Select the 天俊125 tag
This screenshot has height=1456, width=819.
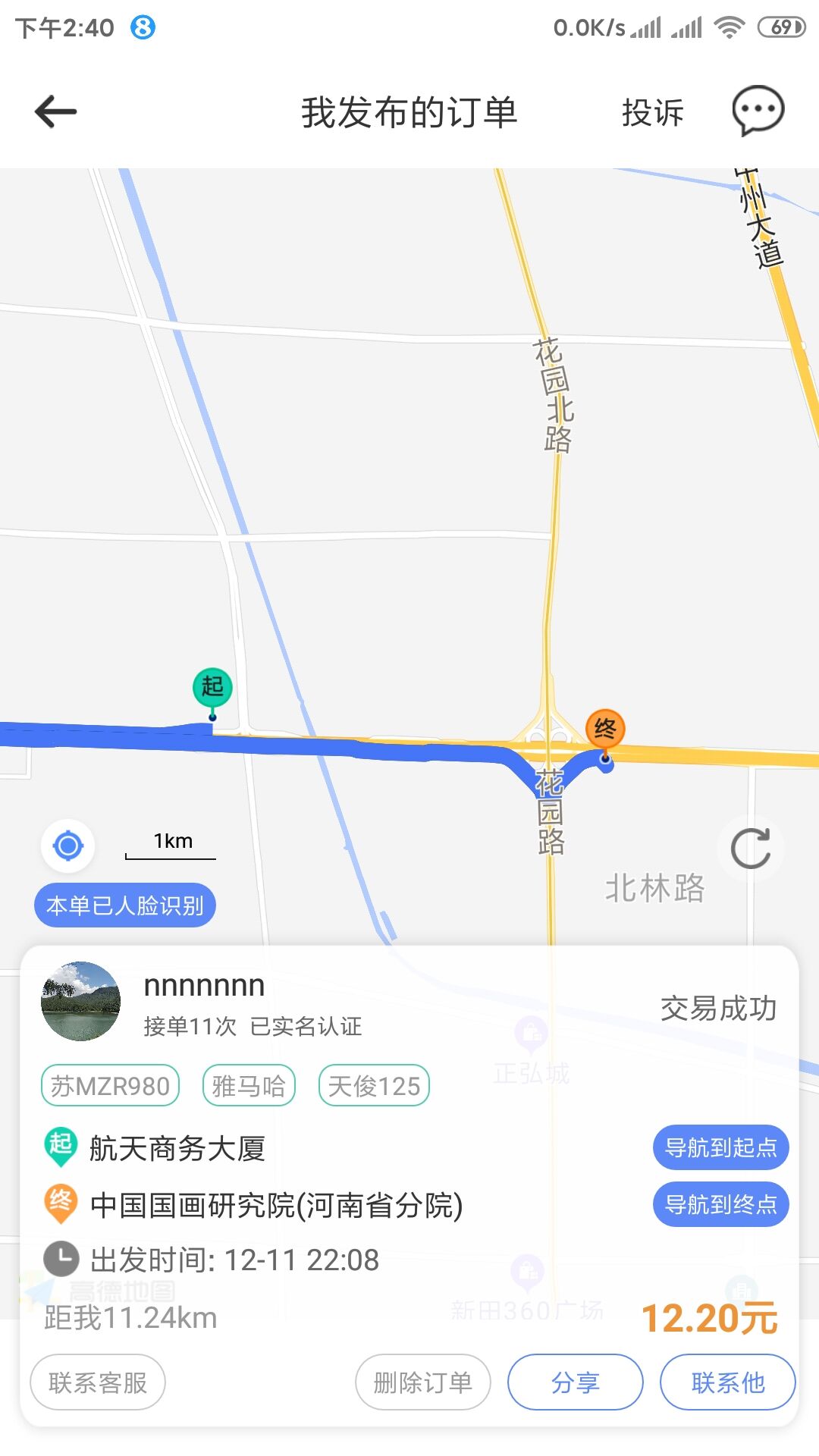pyautogui.click(x=372, y=1085)
